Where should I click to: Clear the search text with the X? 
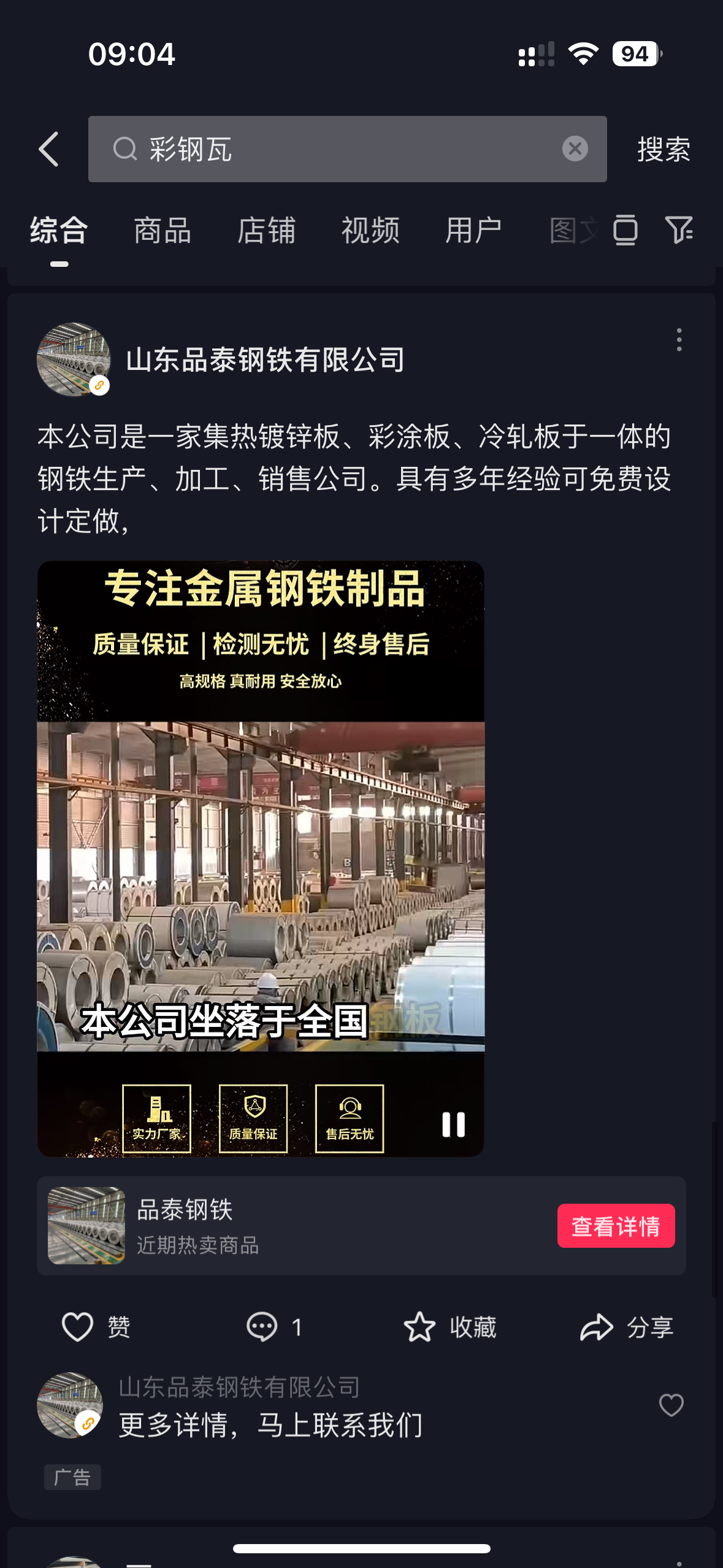(x=575, y=149)
